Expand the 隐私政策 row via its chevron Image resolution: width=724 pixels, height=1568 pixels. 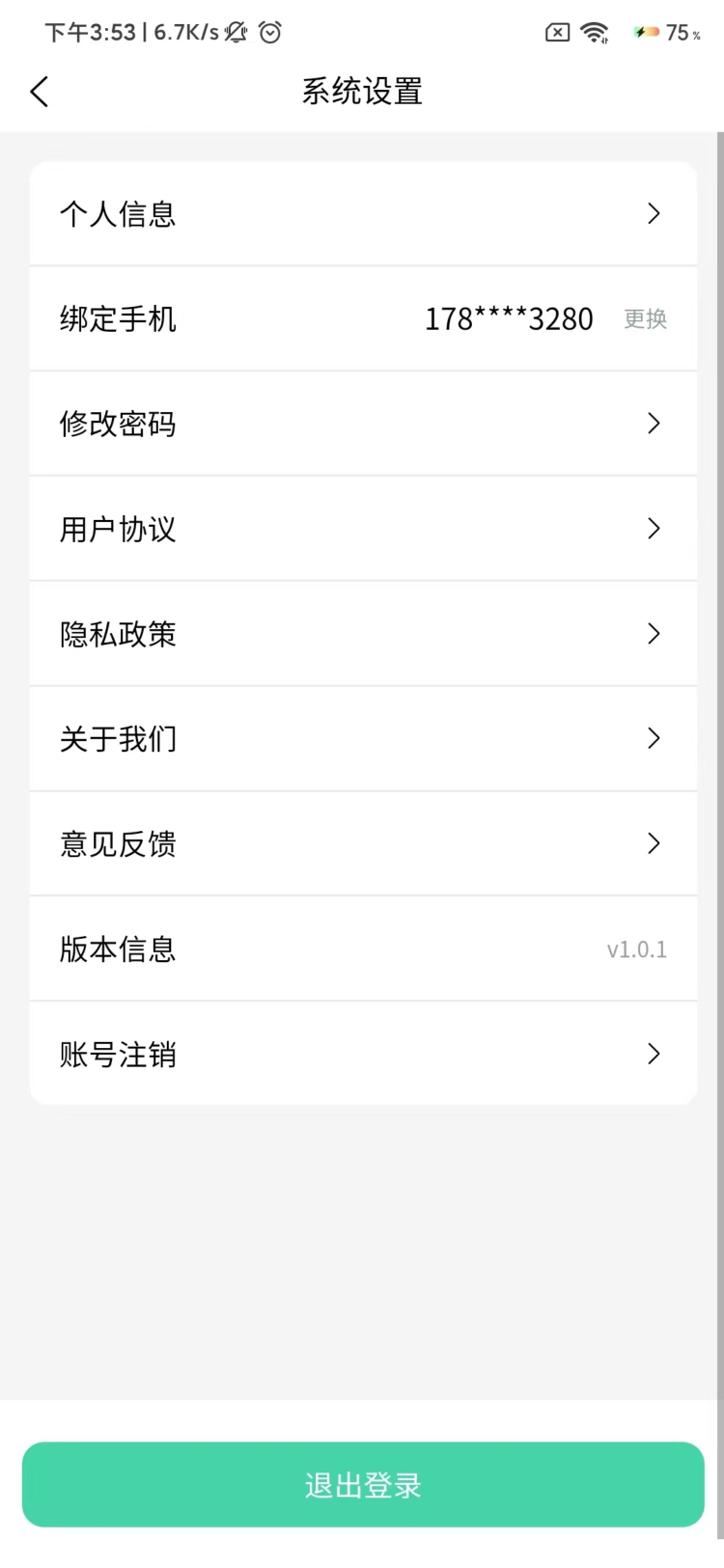(654, 634)
